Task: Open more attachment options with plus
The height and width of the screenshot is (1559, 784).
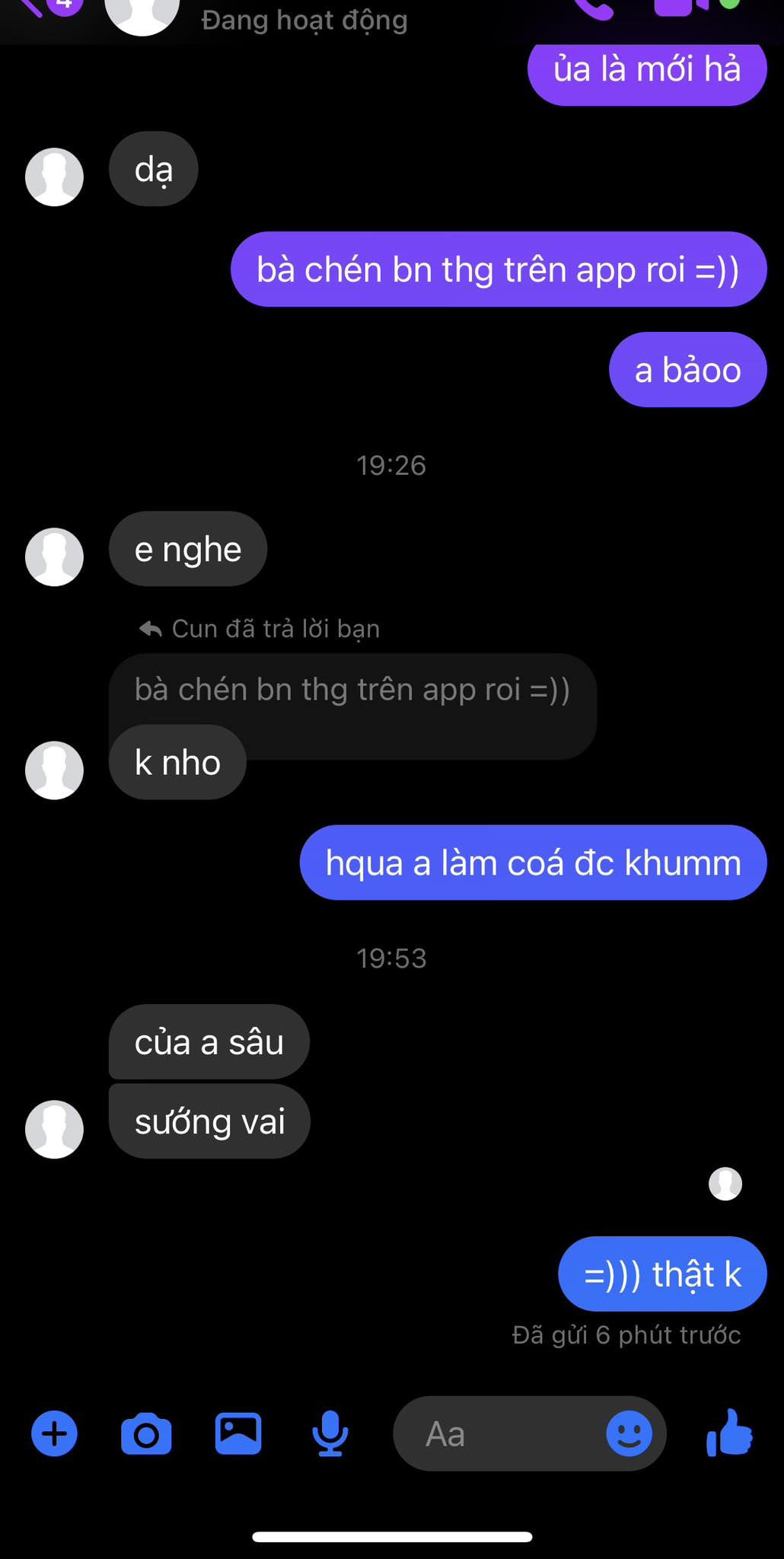Action: (x=54, y=1433)
